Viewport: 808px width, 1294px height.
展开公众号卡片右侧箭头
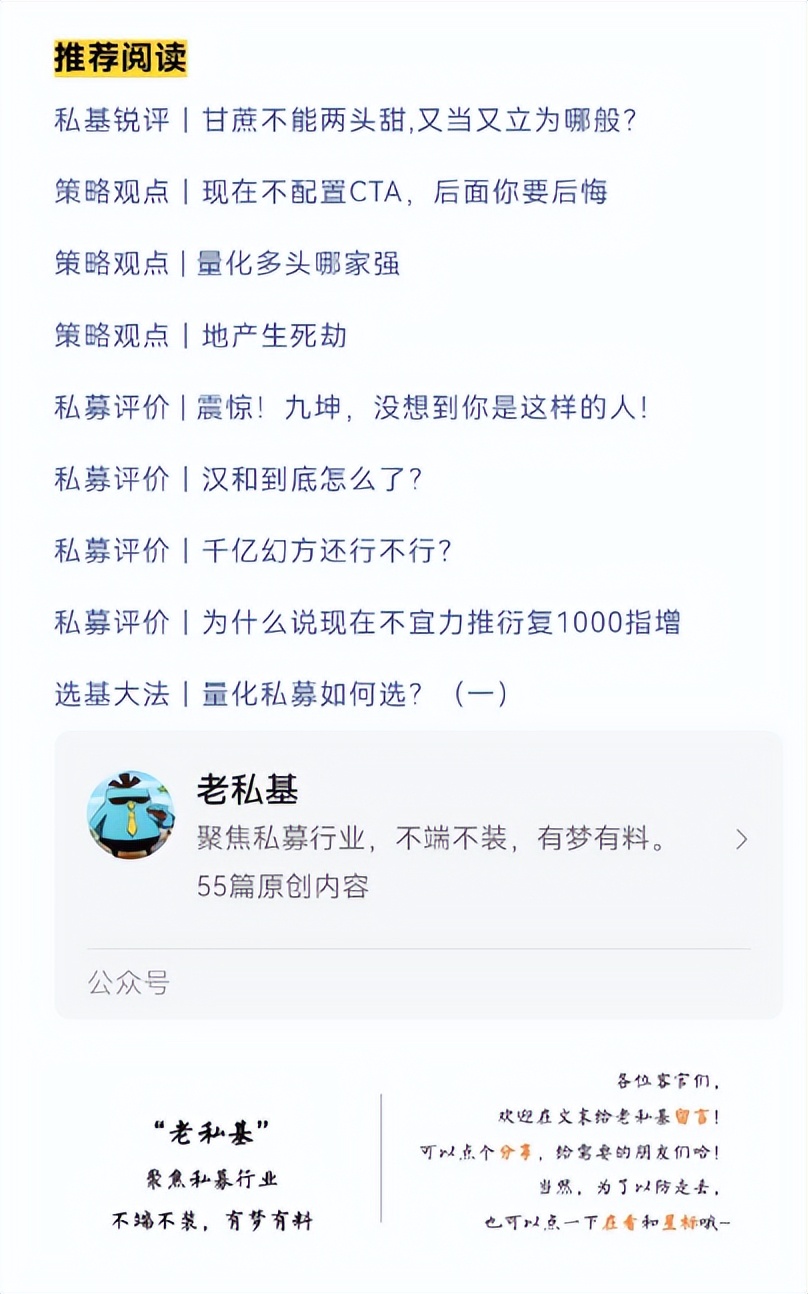coord(740,839)
